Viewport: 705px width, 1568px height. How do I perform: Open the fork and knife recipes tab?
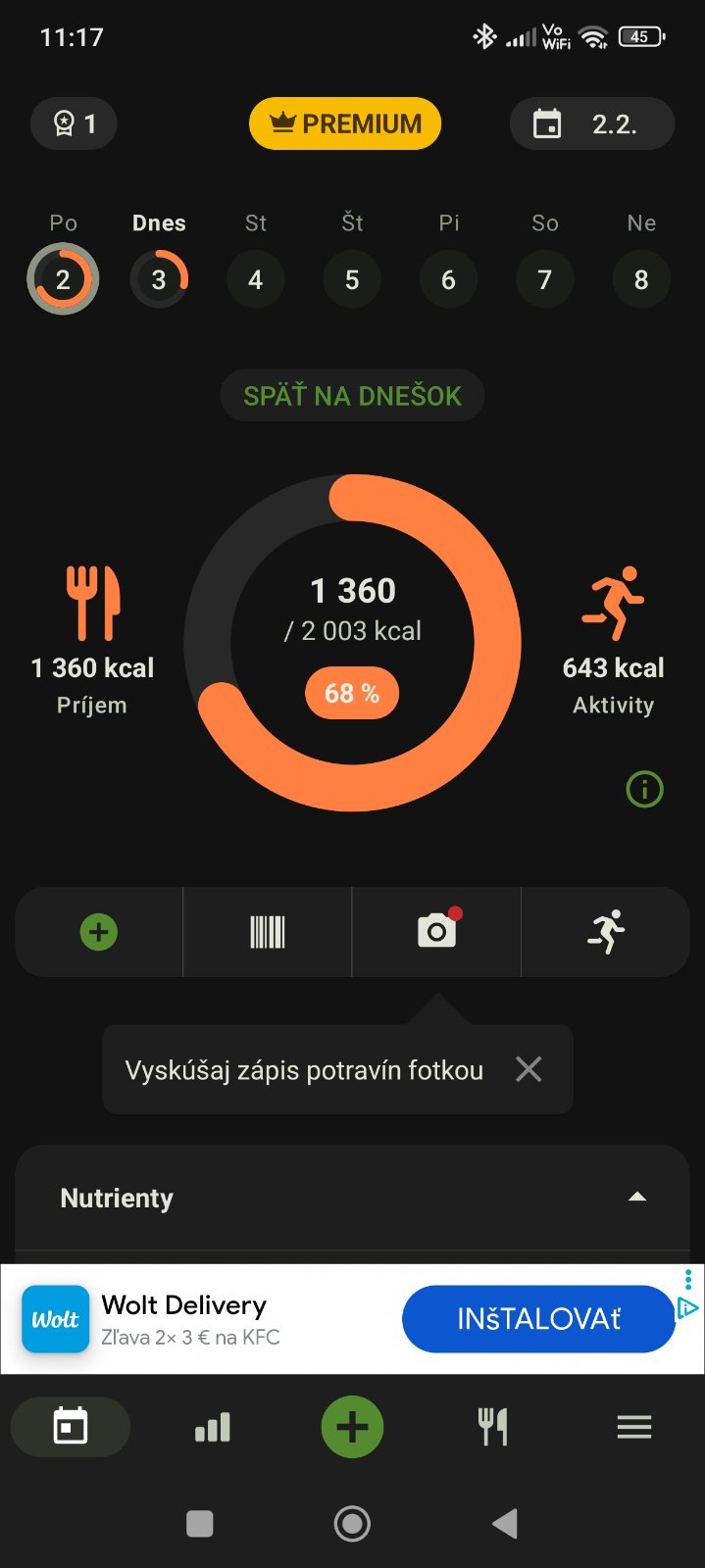[x=493, y=1427]
